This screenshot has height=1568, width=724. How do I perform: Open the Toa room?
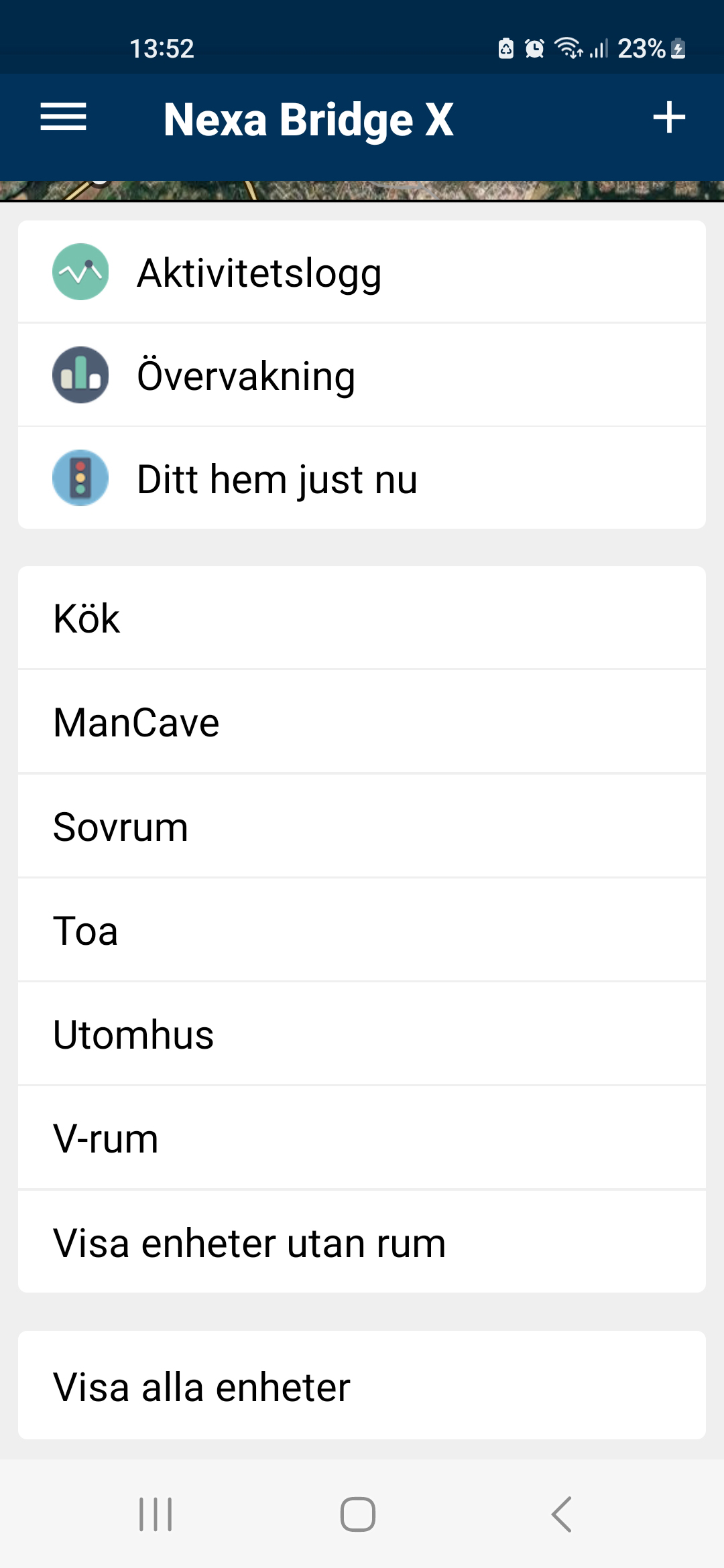362,930
